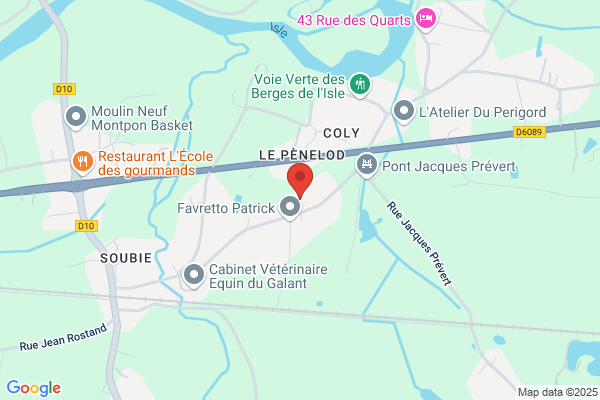Select the Voie Verte des Berges de l'Isle marker
Viewport: 600px width, 400px height.
360,85
